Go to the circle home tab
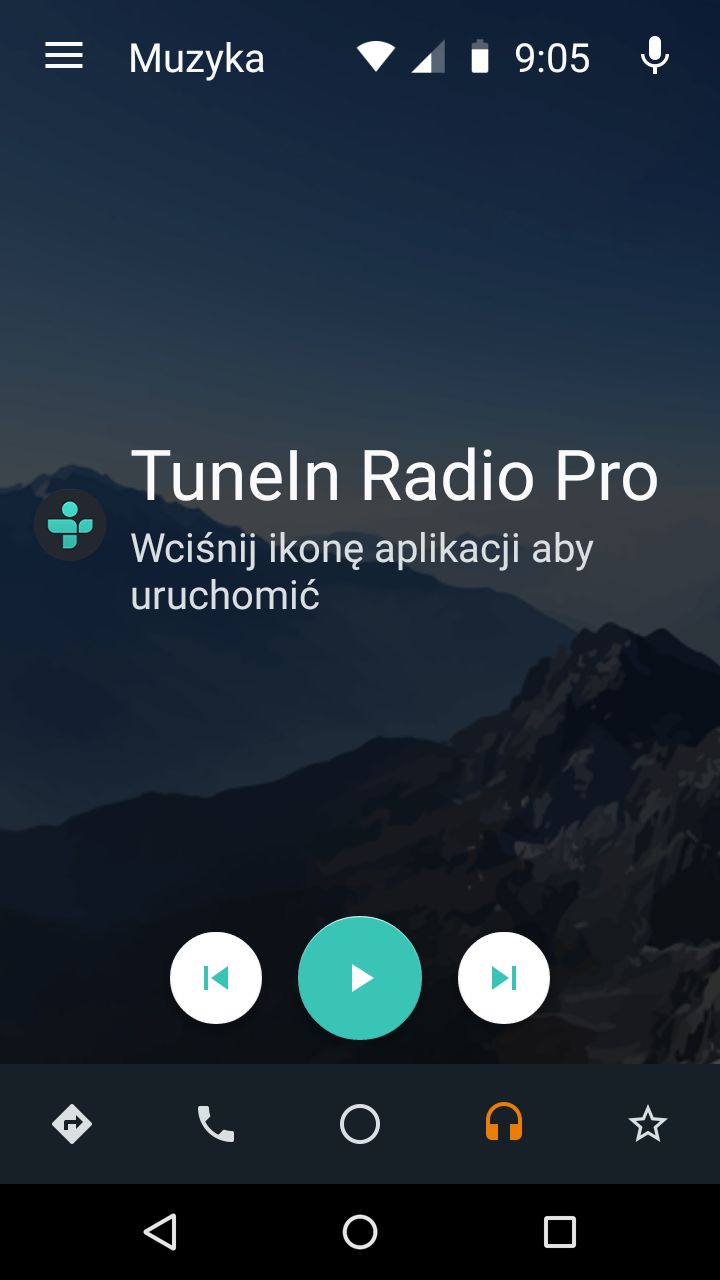 [x=360, y=1125]
